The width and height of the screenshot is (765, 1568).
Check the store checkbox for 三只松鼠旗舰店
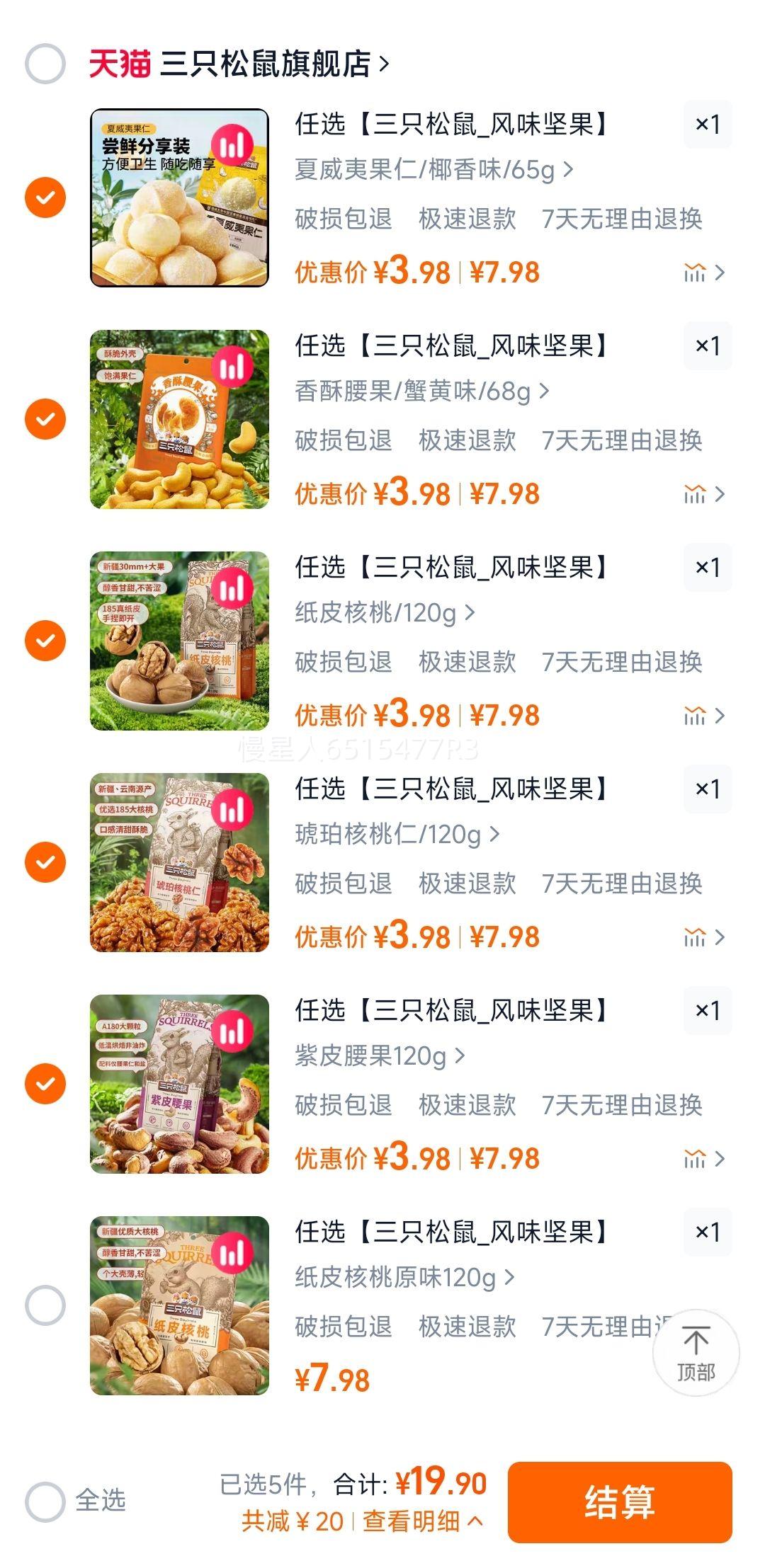(x=45, y=65)
